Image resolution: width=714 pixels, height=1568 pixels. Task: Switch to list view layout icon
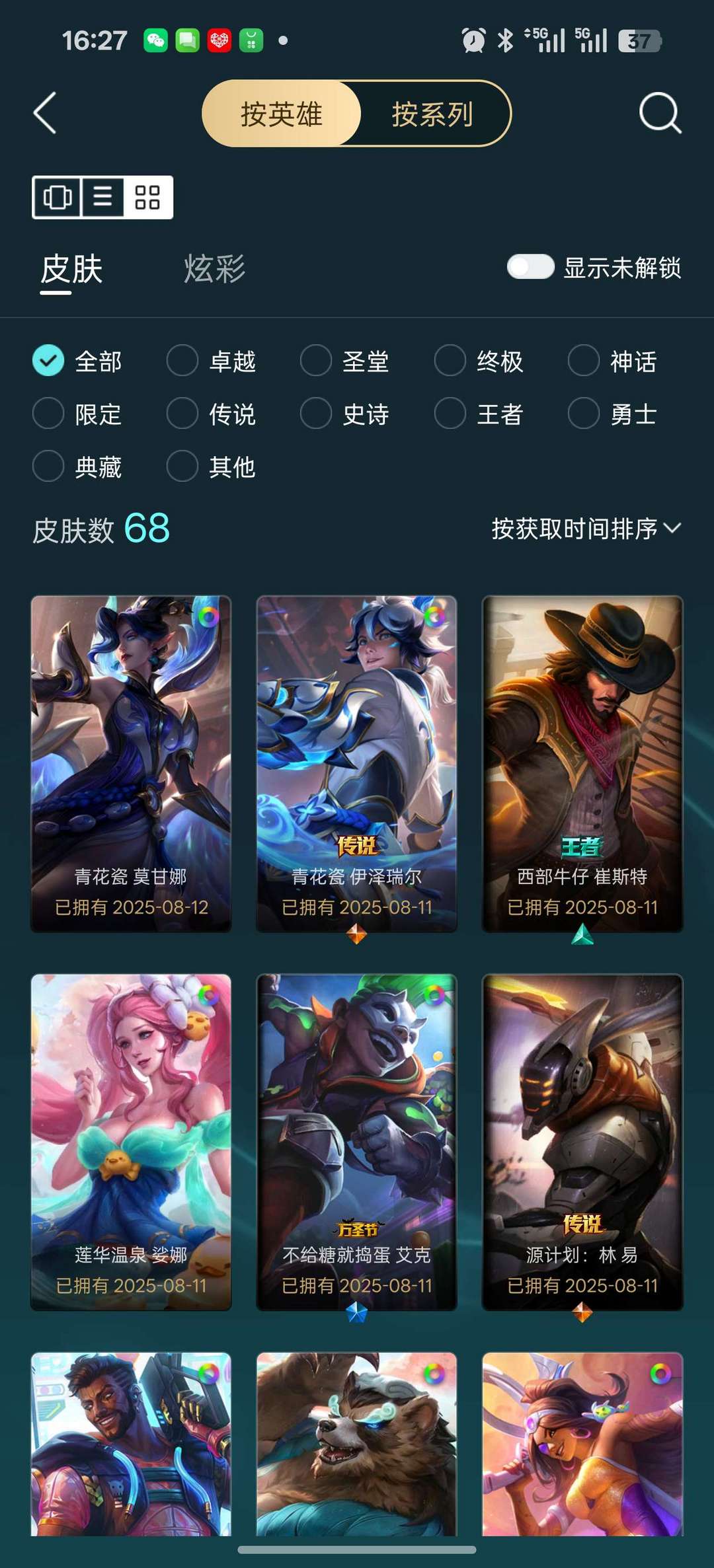point(102,197)
